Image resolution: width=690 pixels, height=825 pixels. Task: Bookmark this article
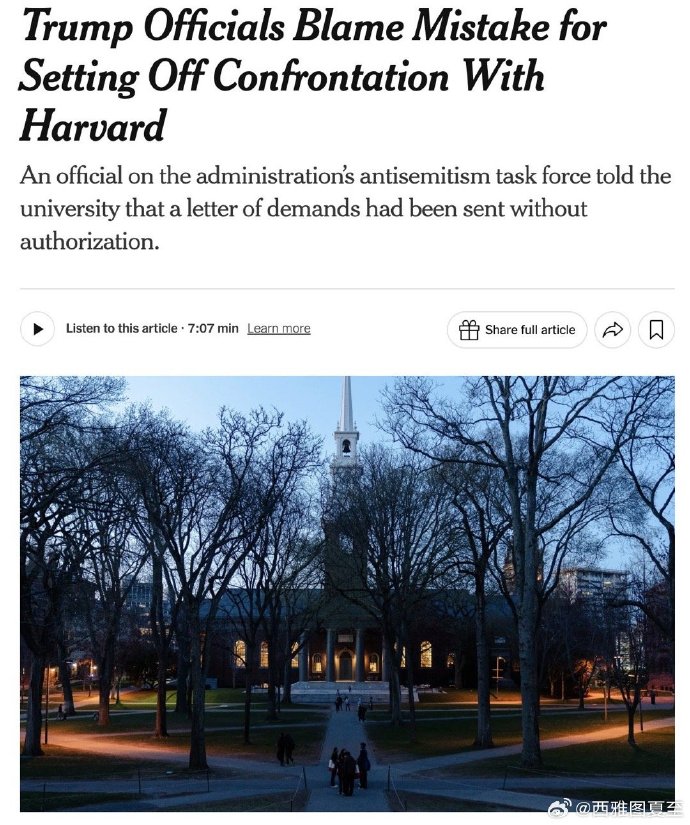pyautogui.click(x=656, y=330)
